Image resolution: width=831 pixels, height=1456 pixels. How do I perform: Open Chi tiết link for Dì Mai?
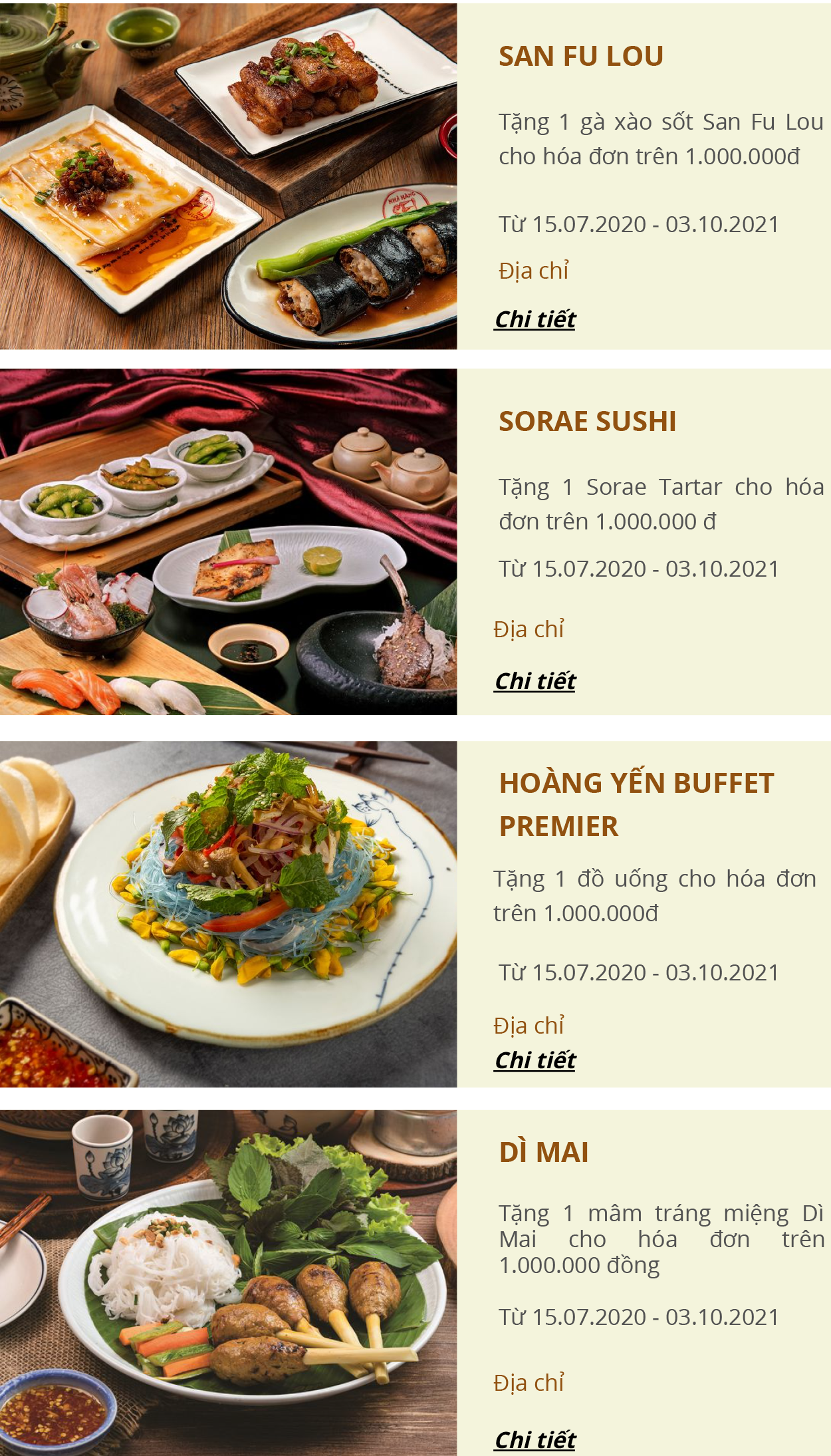535,1441
